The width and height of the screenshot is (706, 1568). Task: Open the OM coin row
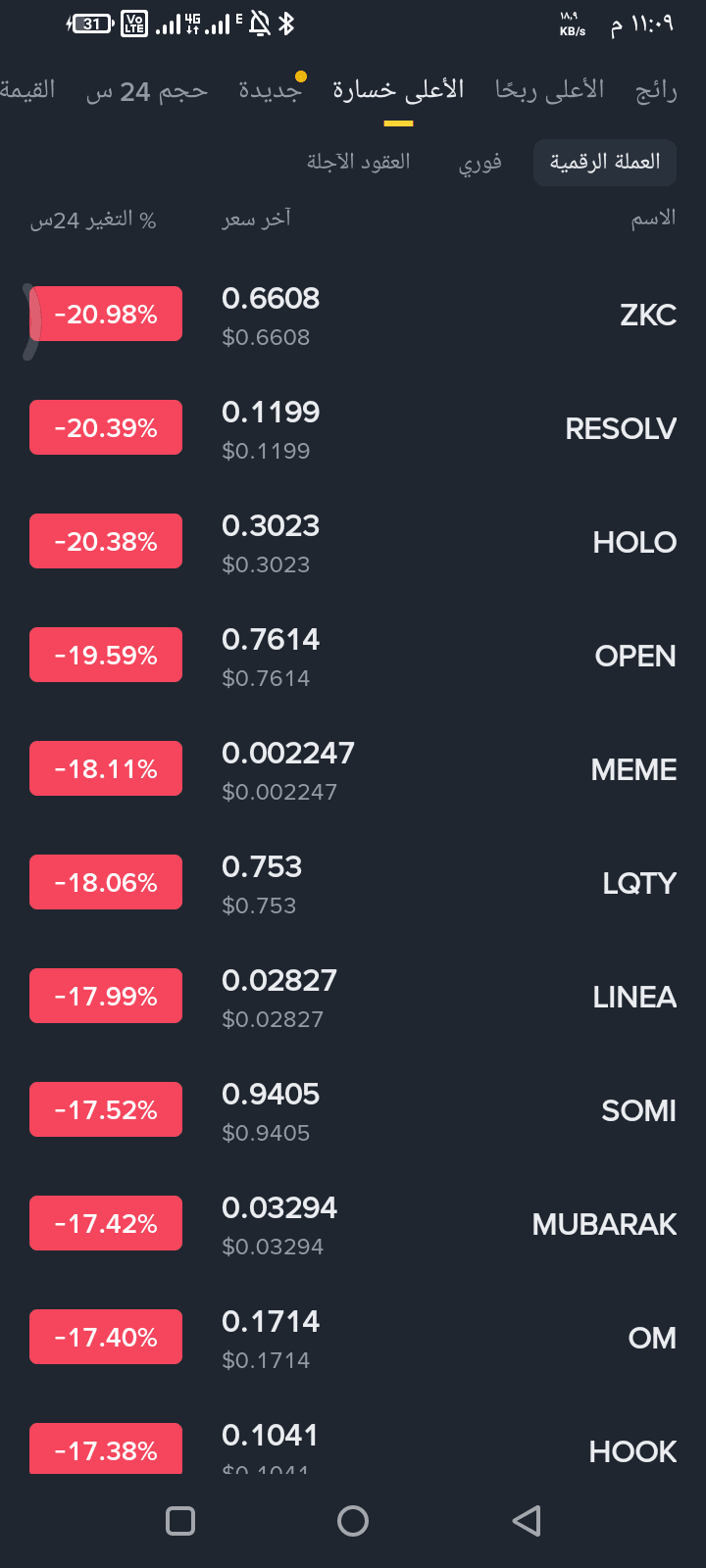tap(353, 1338)
